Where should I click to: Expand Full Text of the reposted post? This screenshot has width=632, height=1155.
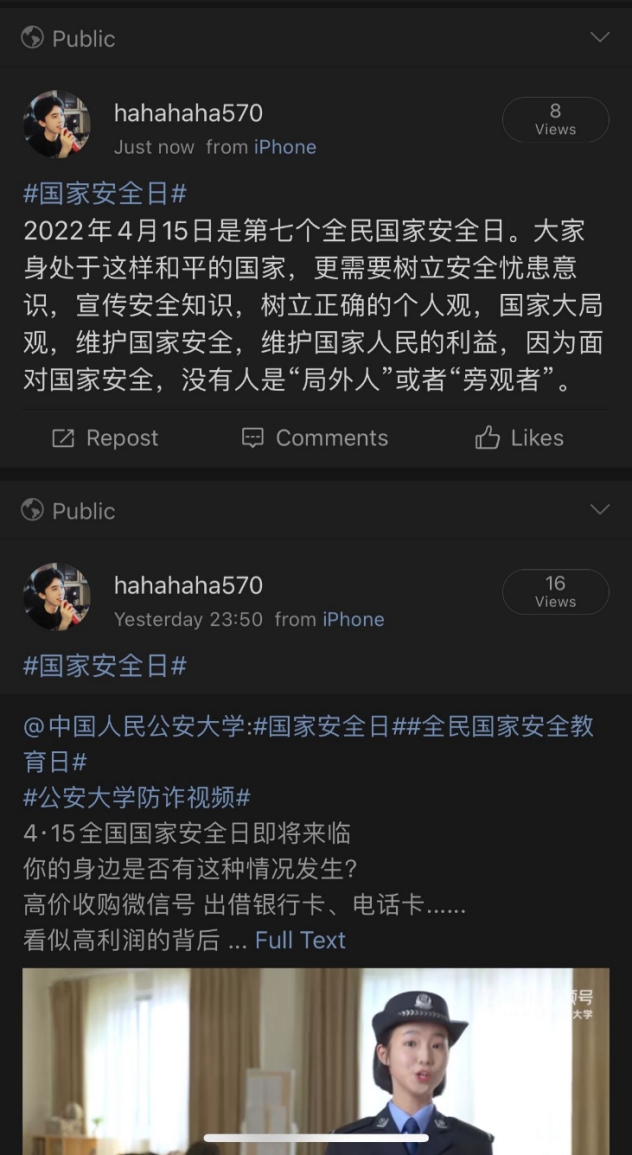coord(300,940)
